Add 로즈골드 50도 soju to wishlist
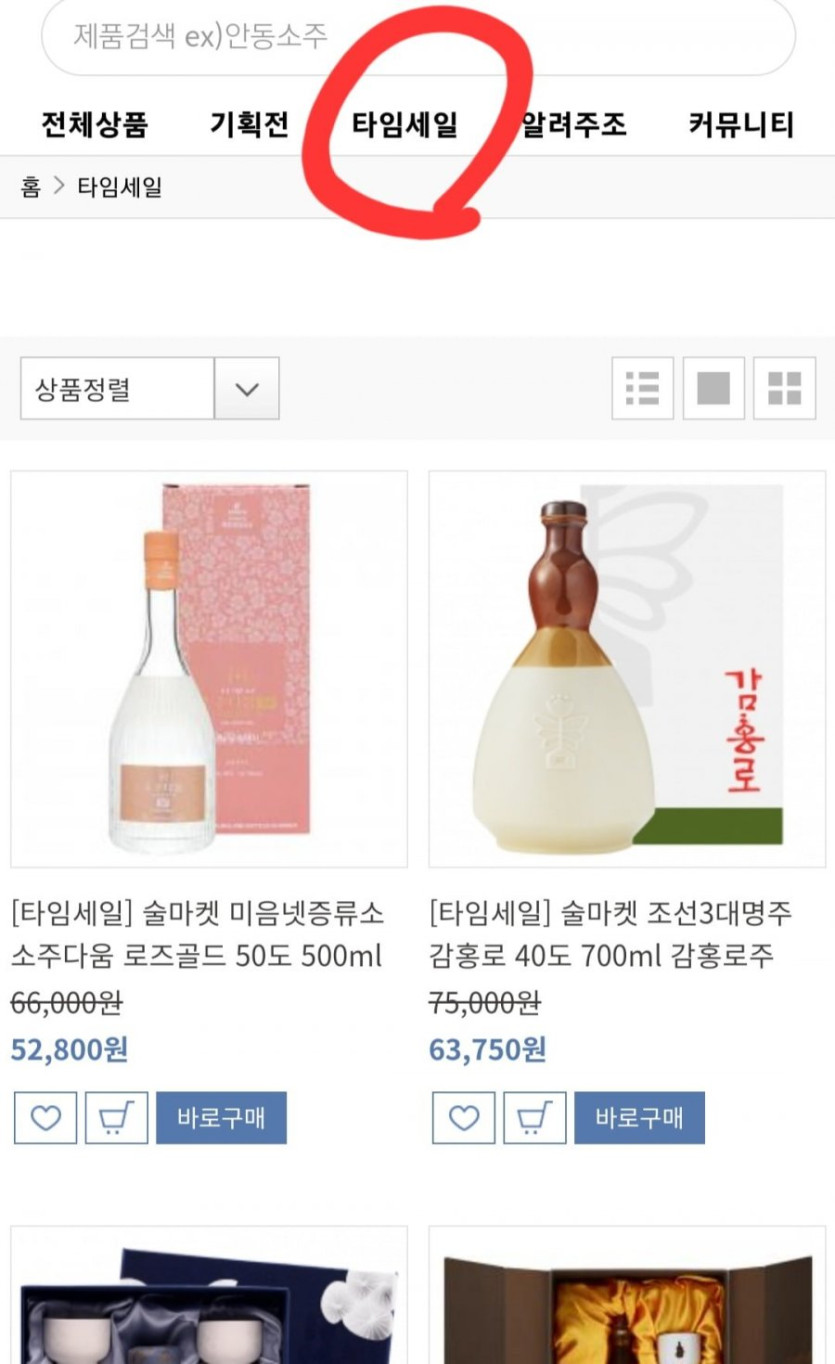This screenshot has height=1364, width=835. [x=45, y=1118]
